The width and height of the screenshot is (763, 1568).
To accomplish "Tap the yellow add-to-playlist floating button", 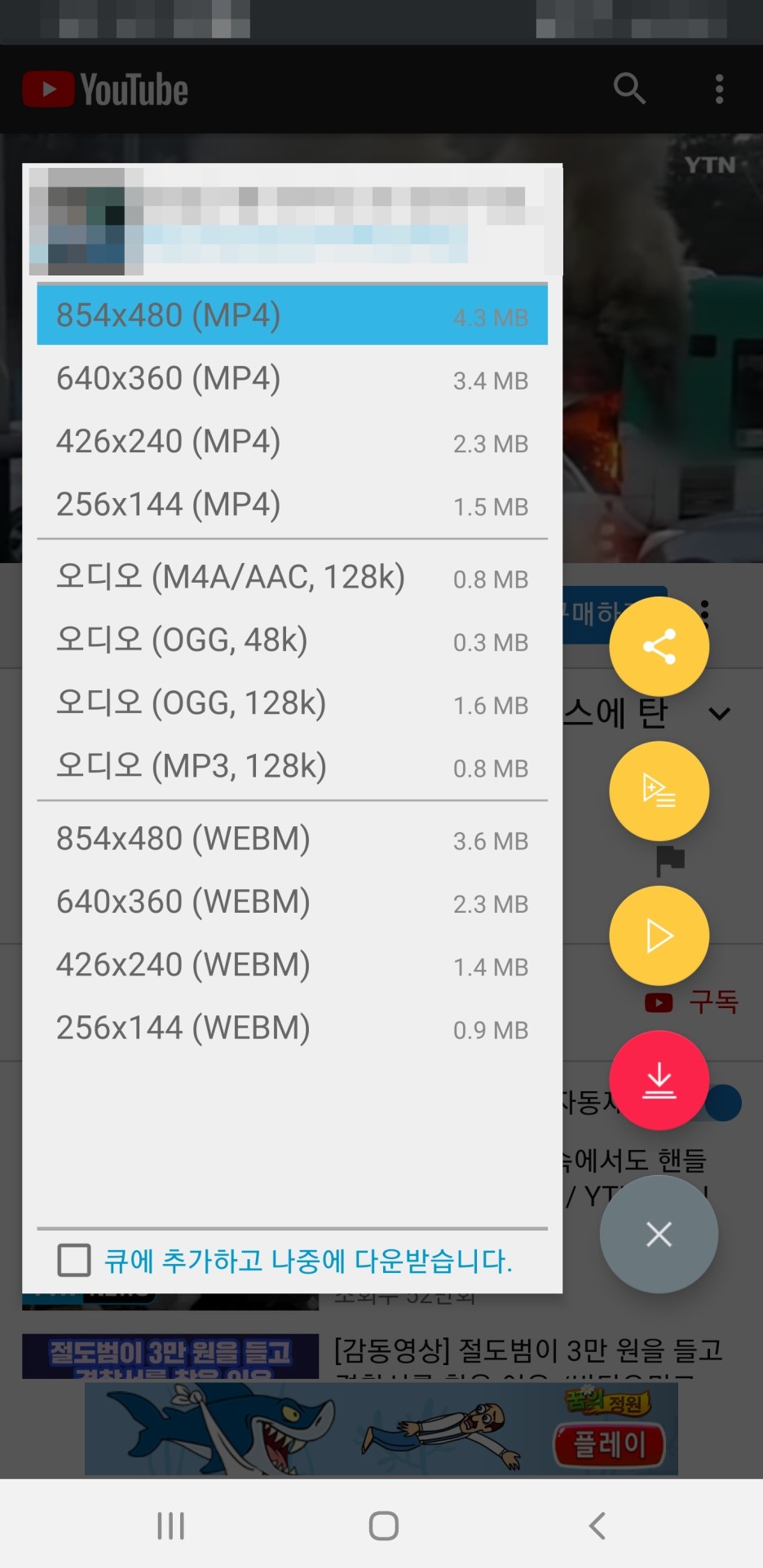I will pyautogui.click(x=659, y=791).
